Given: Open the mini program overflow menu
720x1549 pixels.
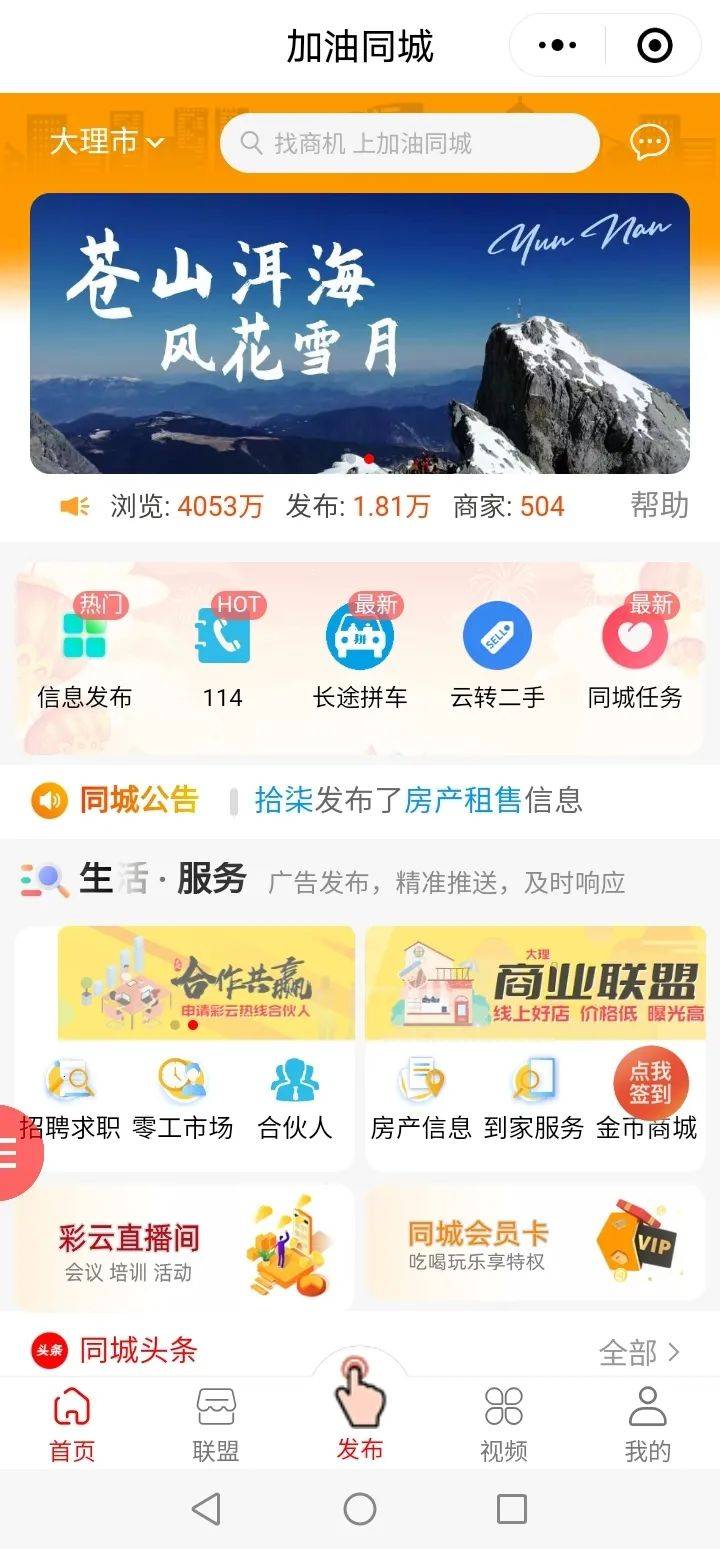Looking at the screenshot, I should pyautogui.click(x=557, y=46).
